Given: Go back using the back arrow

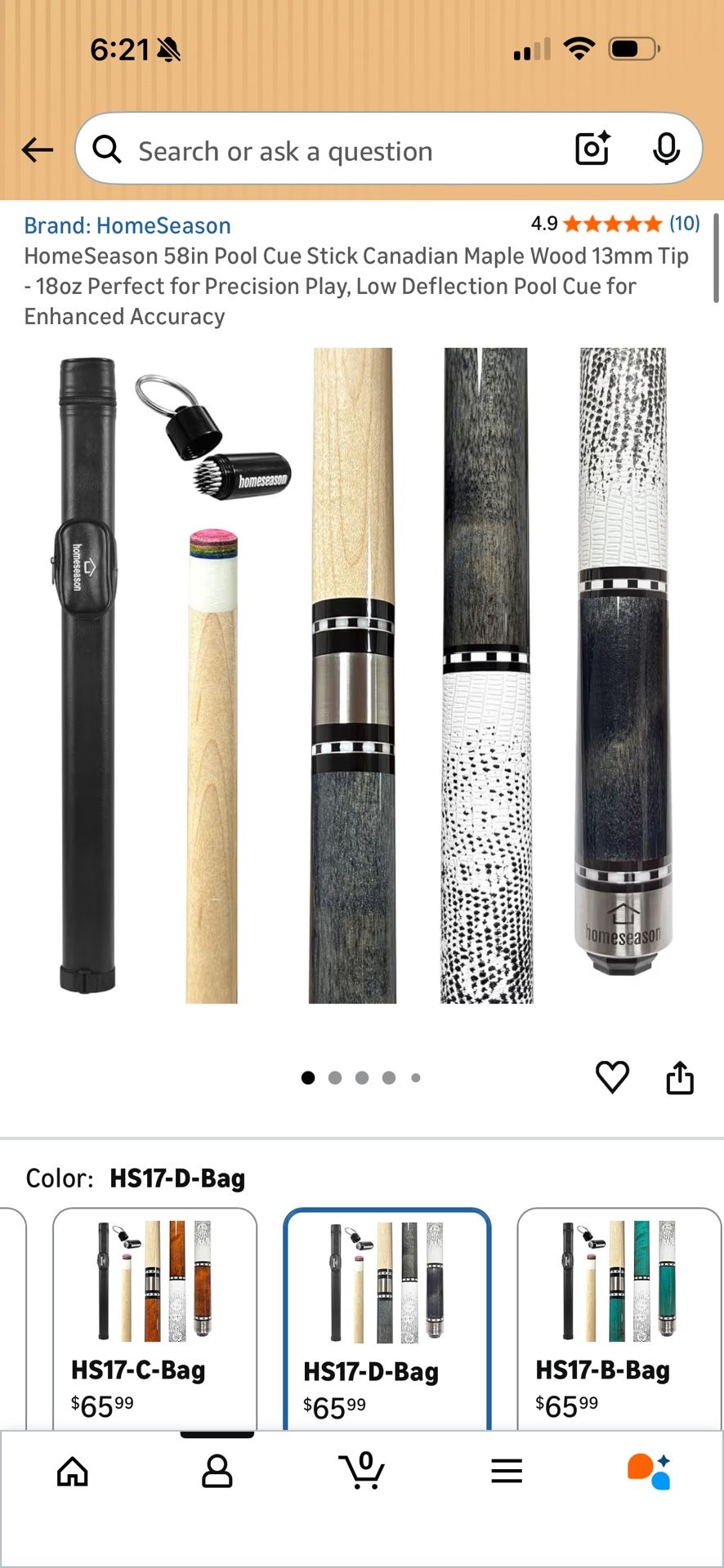Looking at the screenshot, I should point(36,149).
